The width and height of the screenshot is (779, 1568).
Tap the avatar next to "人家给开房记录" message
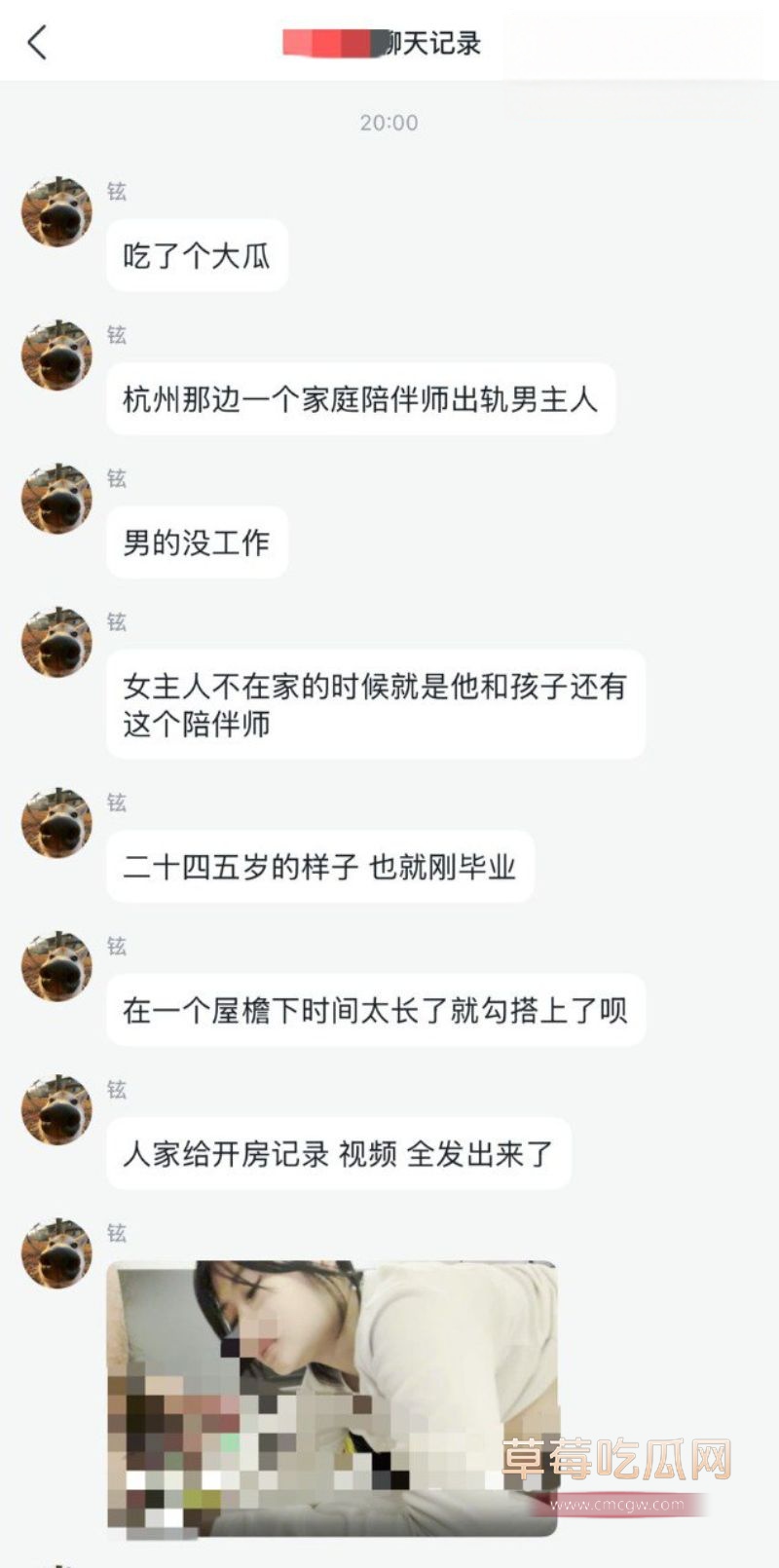(56, 1108)
